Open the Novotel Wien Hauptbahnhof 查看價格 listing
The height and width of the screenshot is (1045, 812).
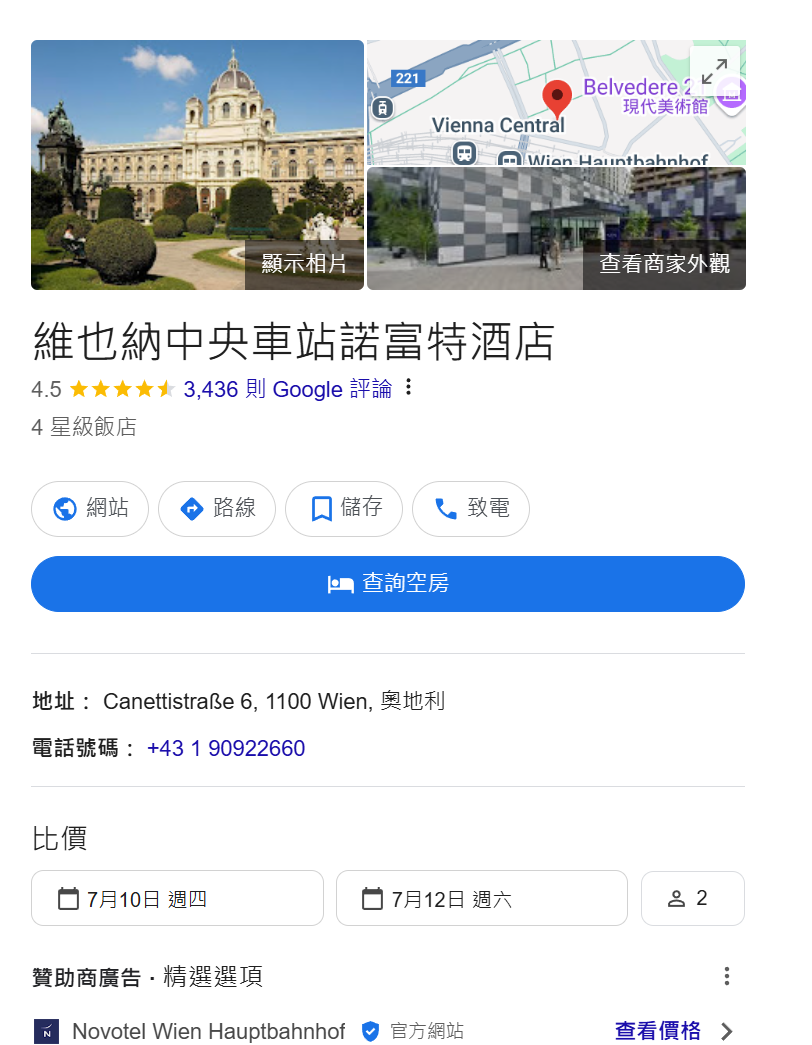(x=673, y=1031)
